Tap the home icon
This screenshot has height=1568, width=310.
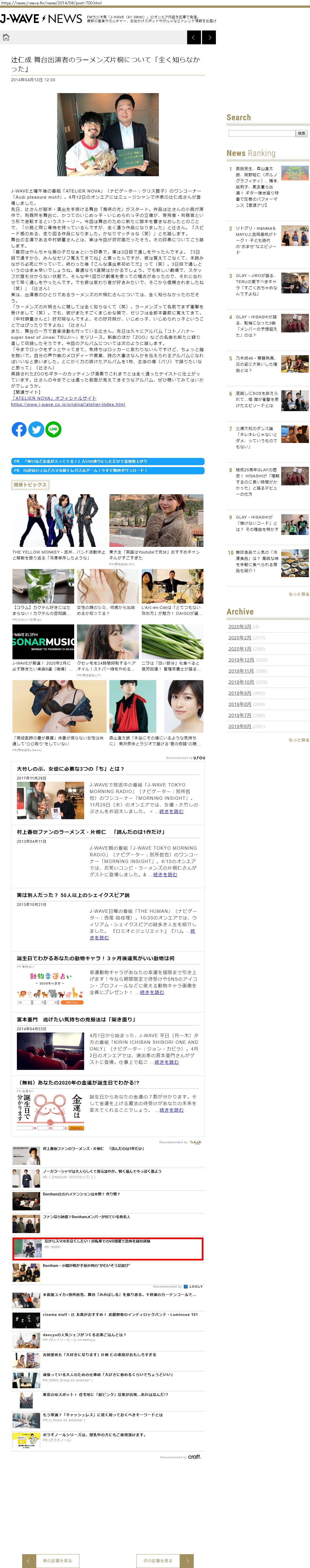coord(6,37)
